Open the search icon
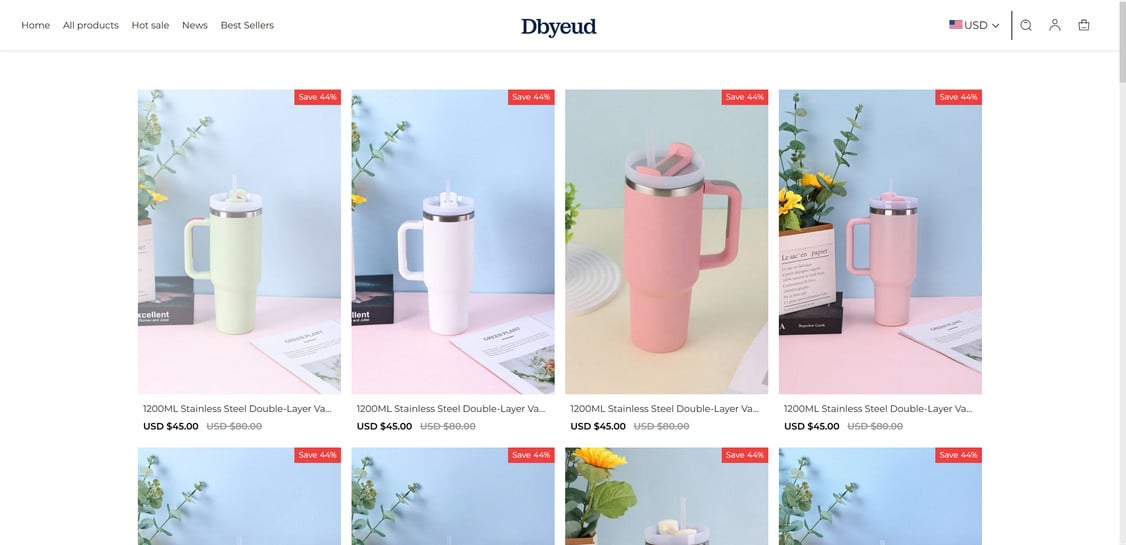 click(x=1025, y=25)
